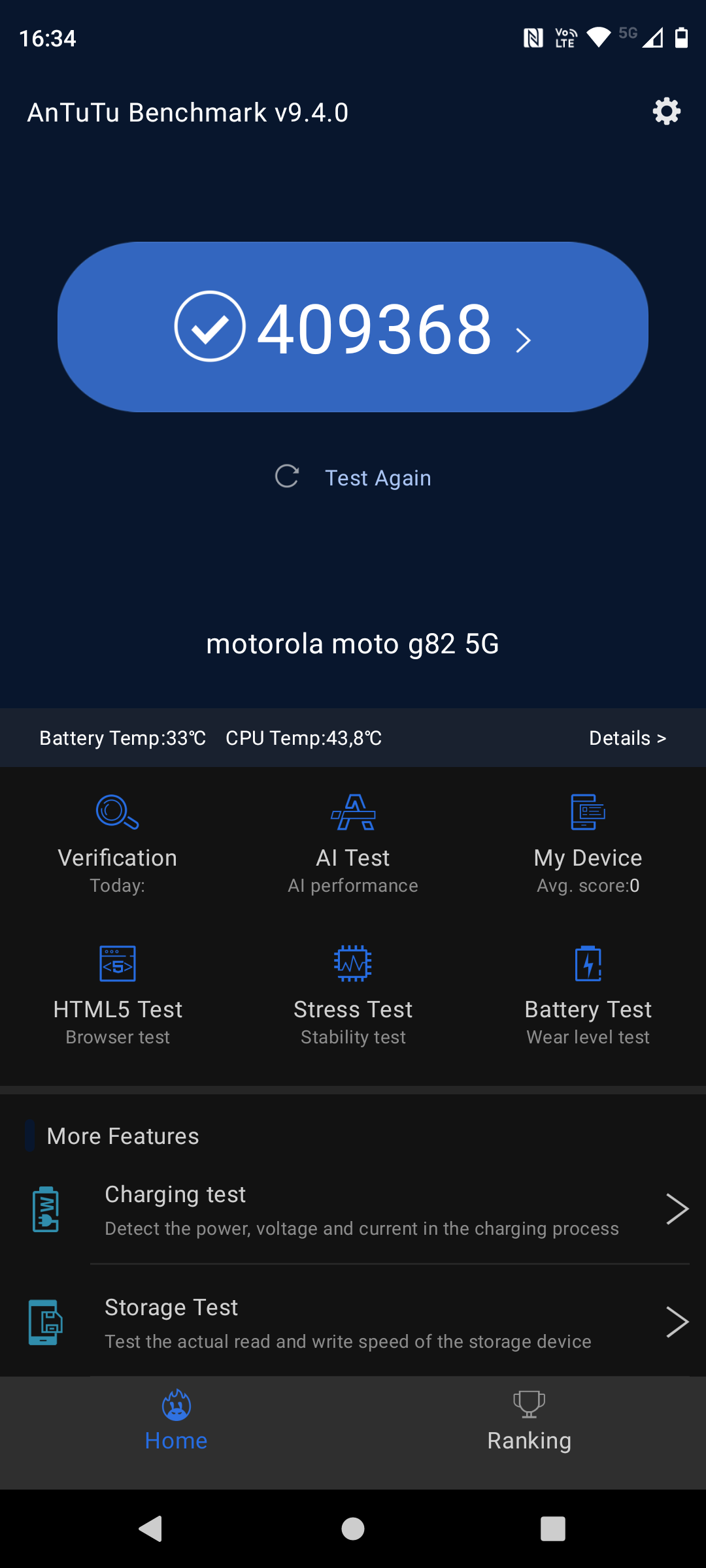Go back with system back button
The height and width of the screenshot is (1568, 706).
click(151, 1529)
